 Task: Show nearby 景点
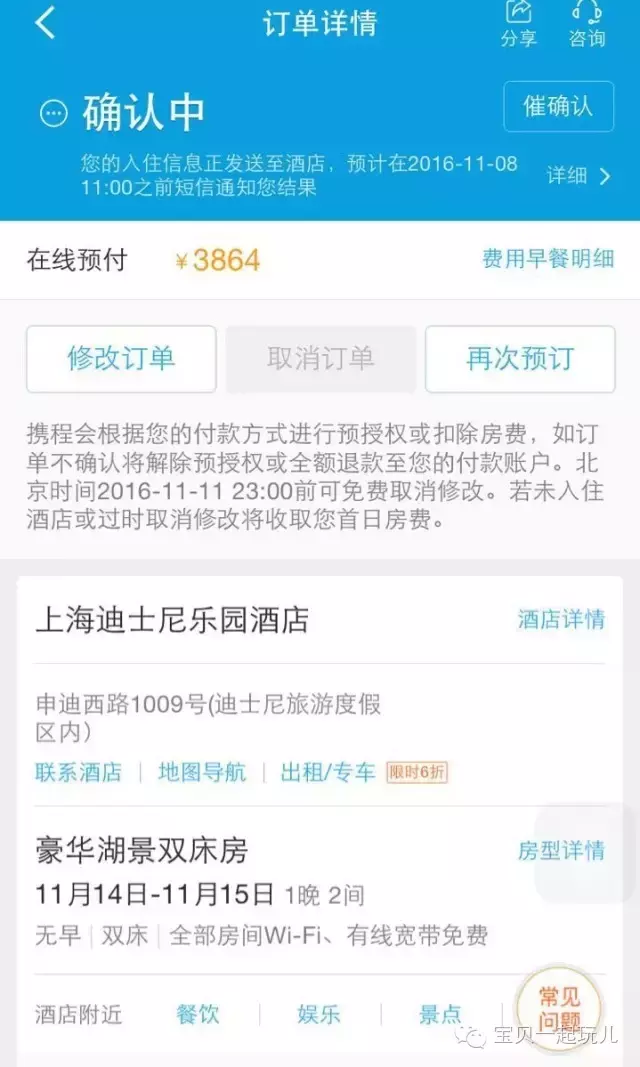point(440,1015)
